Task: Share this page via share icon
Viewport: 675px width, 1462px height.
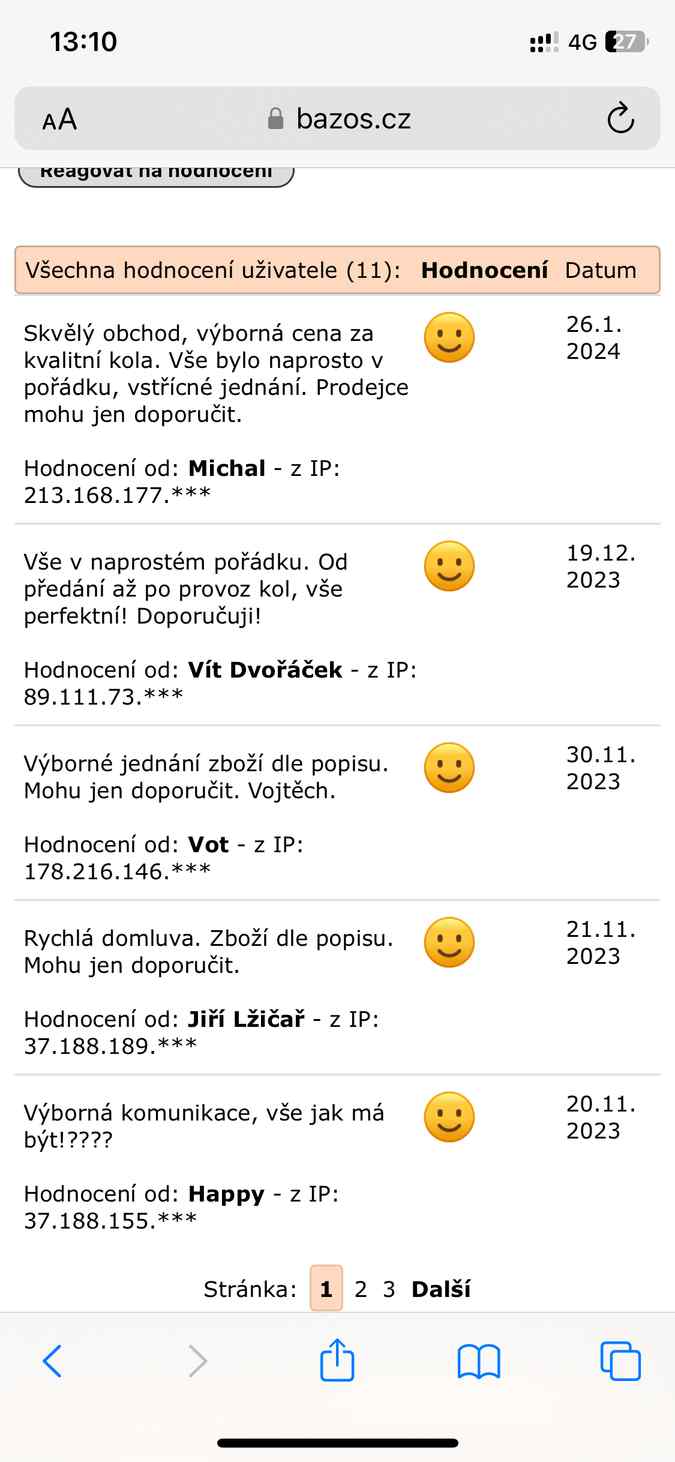Action: click(337, 1360)
